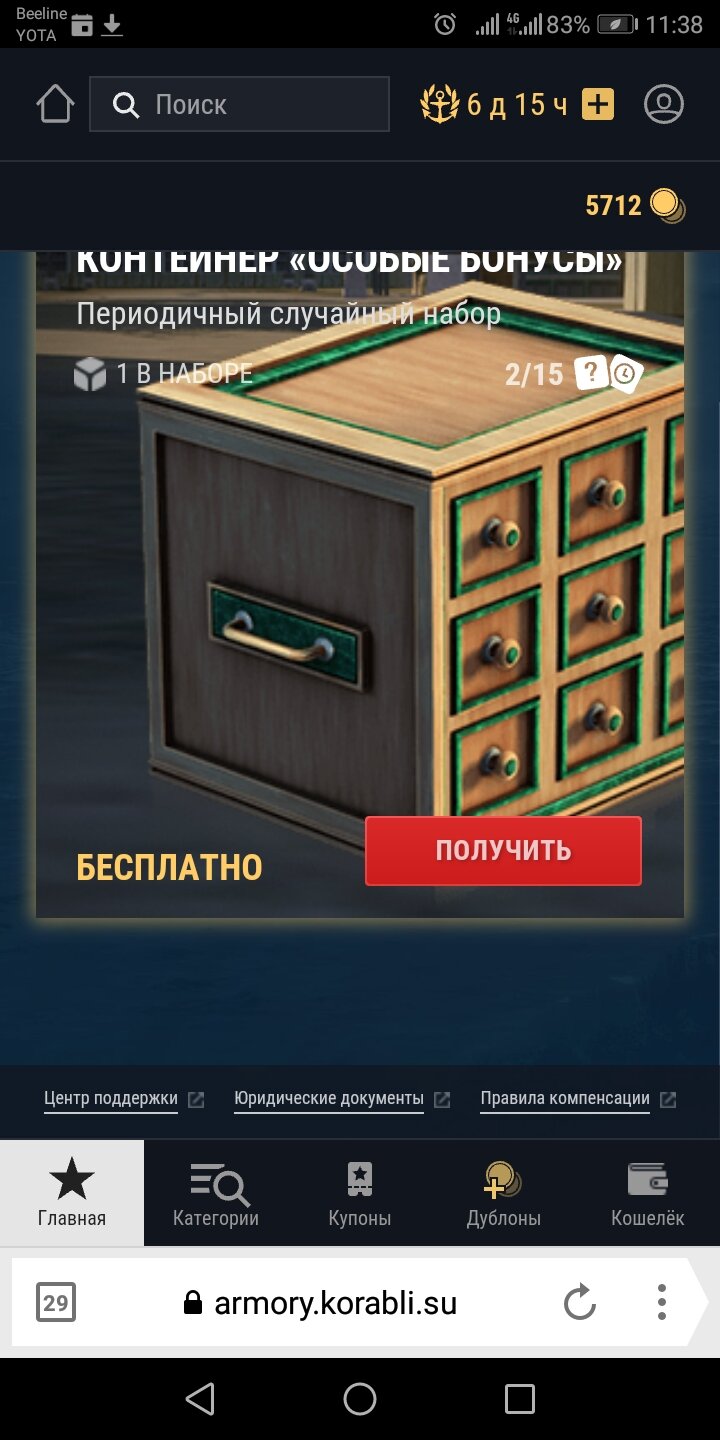Open container drop chances question icon
720x1440 pixels.
tap(591, 374)
